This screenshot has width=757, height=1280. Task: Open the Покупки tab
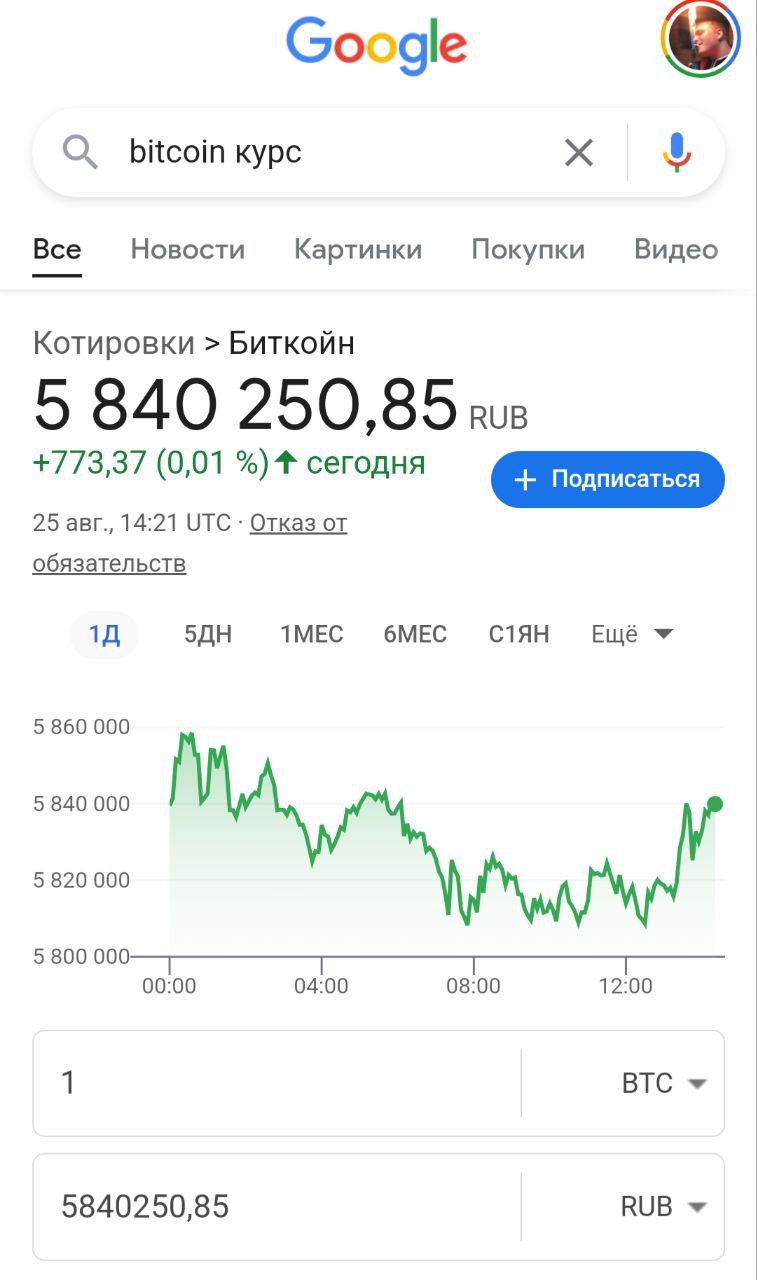(x=528, y=249)
